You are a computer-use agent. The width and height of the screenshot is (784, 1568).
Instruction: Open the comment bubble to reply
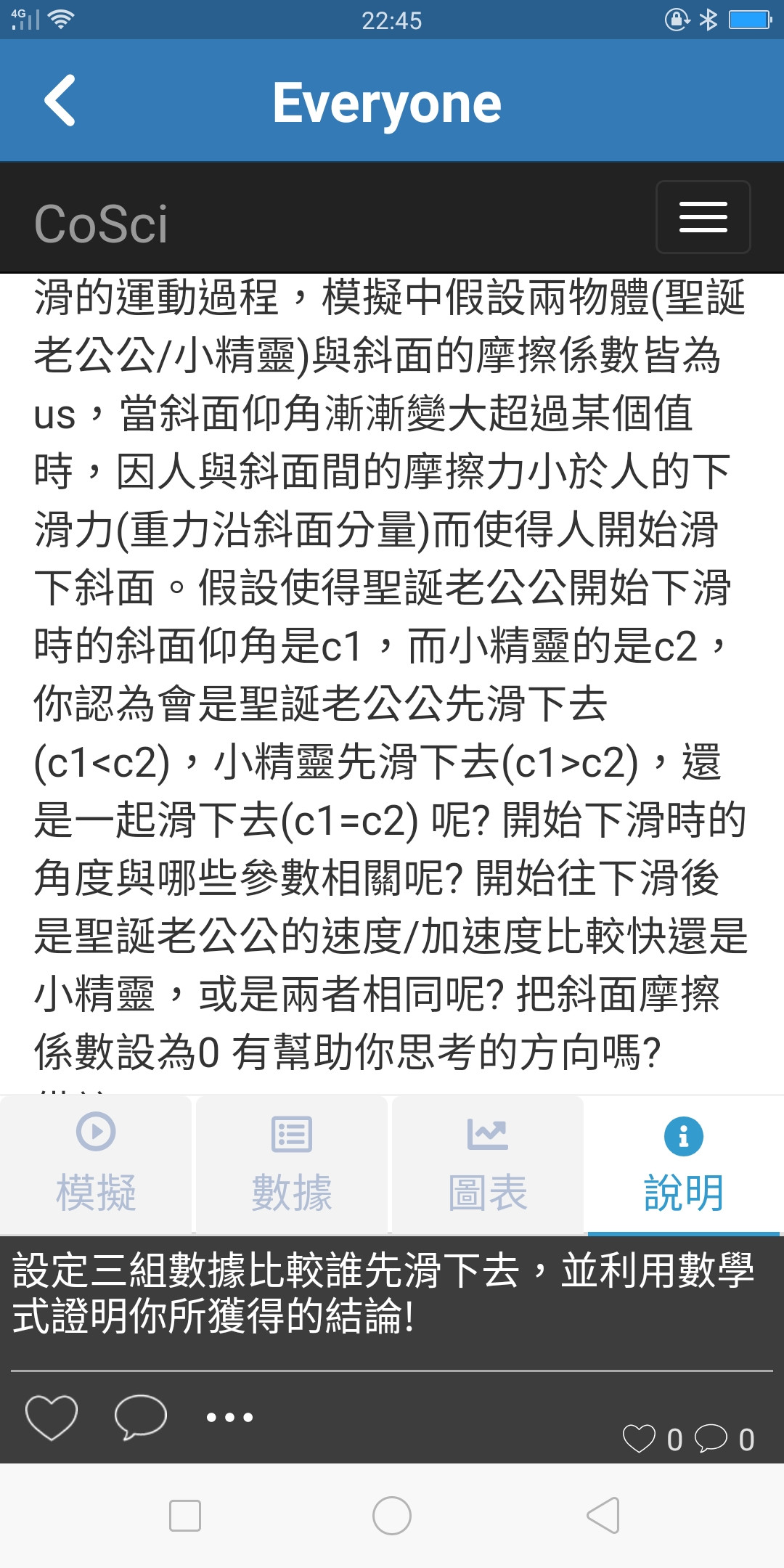[x=141, y=1417]
